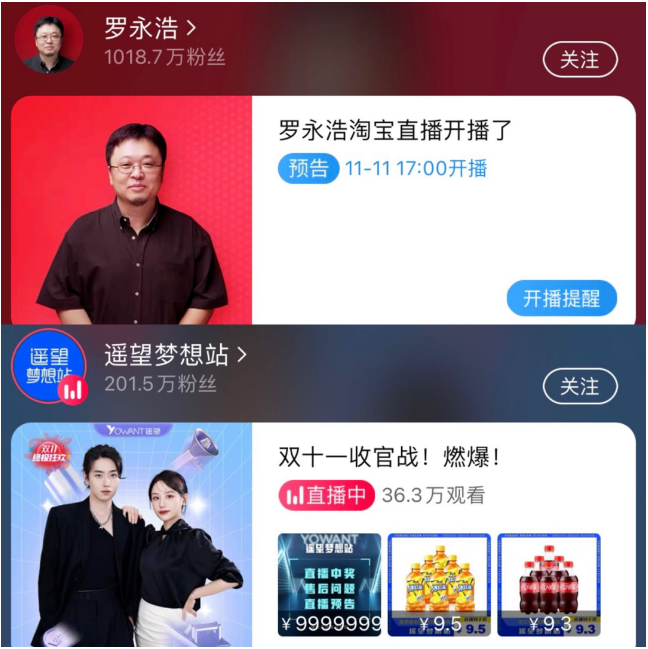Viewport: 648px width, 649px height.
Task: Set a 开播提醒 reminder for 罗永浩's livestream
Action: [x=561, y=298]
